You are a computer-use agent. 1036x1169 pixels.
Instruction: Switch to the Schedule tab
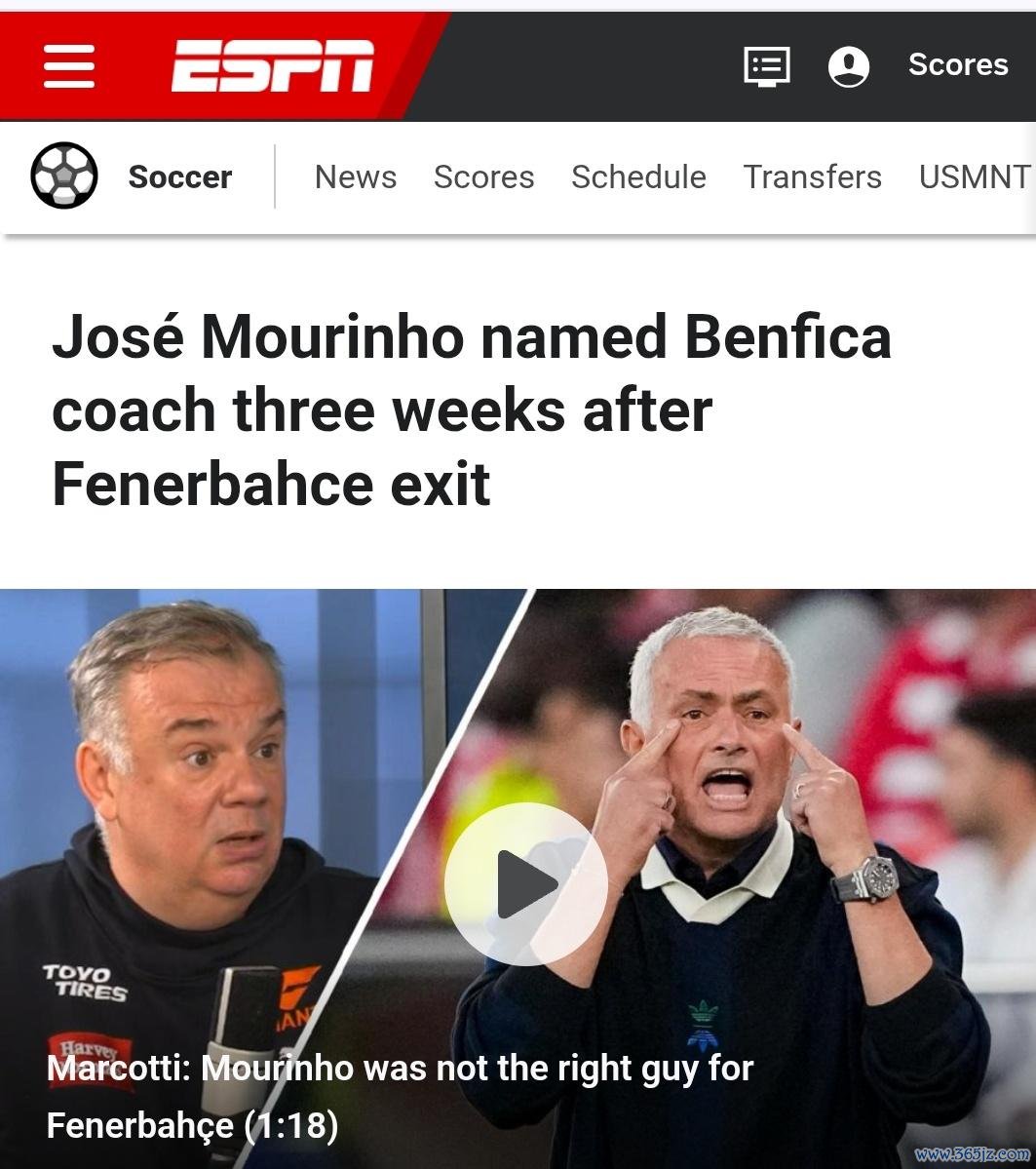click(x=638, y=176)
